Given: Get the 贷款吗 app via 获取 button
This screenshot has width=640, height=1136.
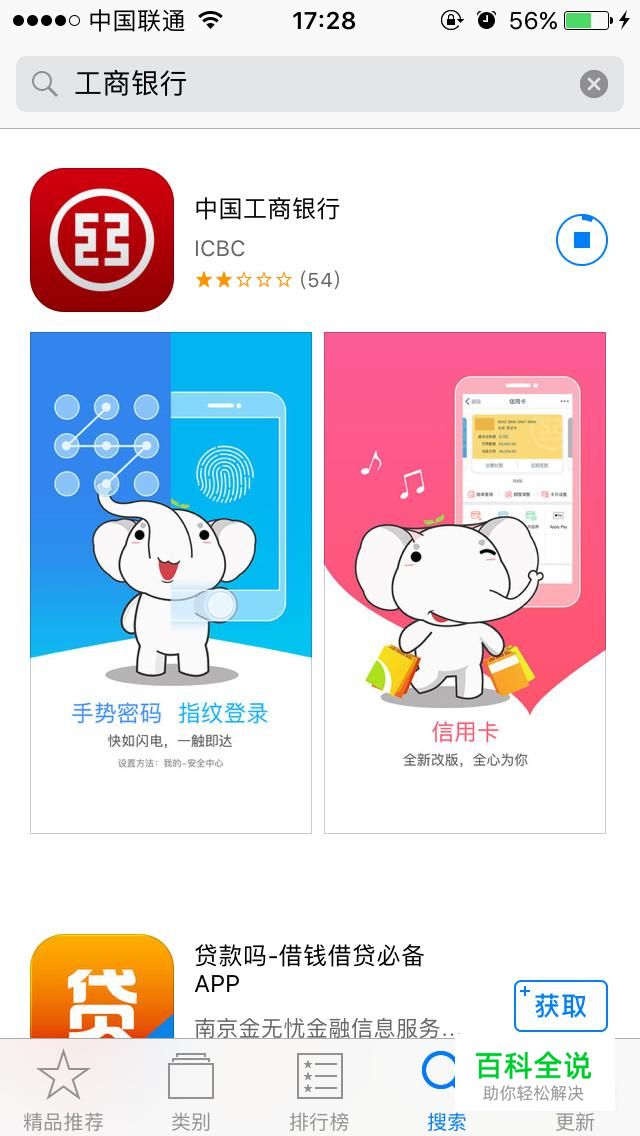Looking at the screenshot, I should (560, 1006).
